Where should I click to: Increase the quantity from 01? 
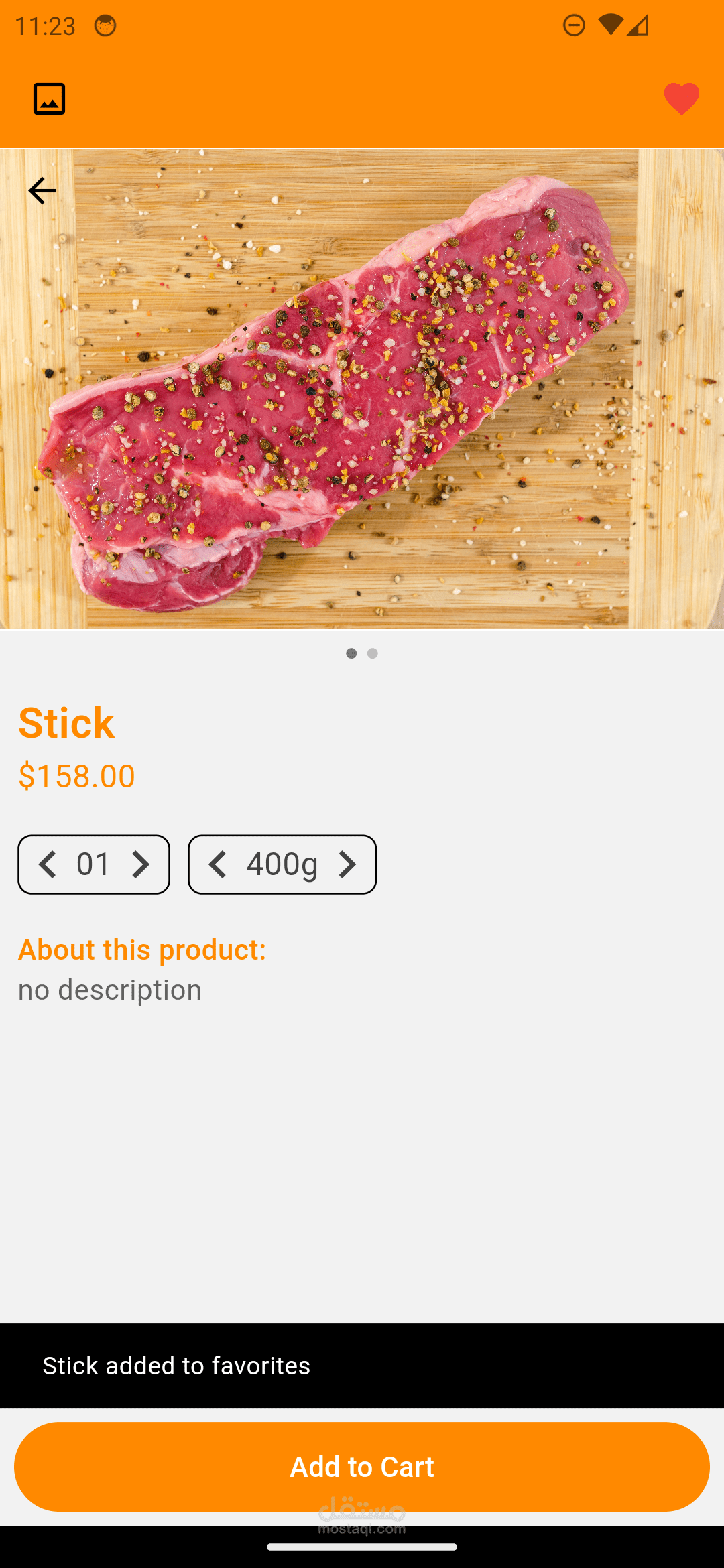[x=140, y=864]
